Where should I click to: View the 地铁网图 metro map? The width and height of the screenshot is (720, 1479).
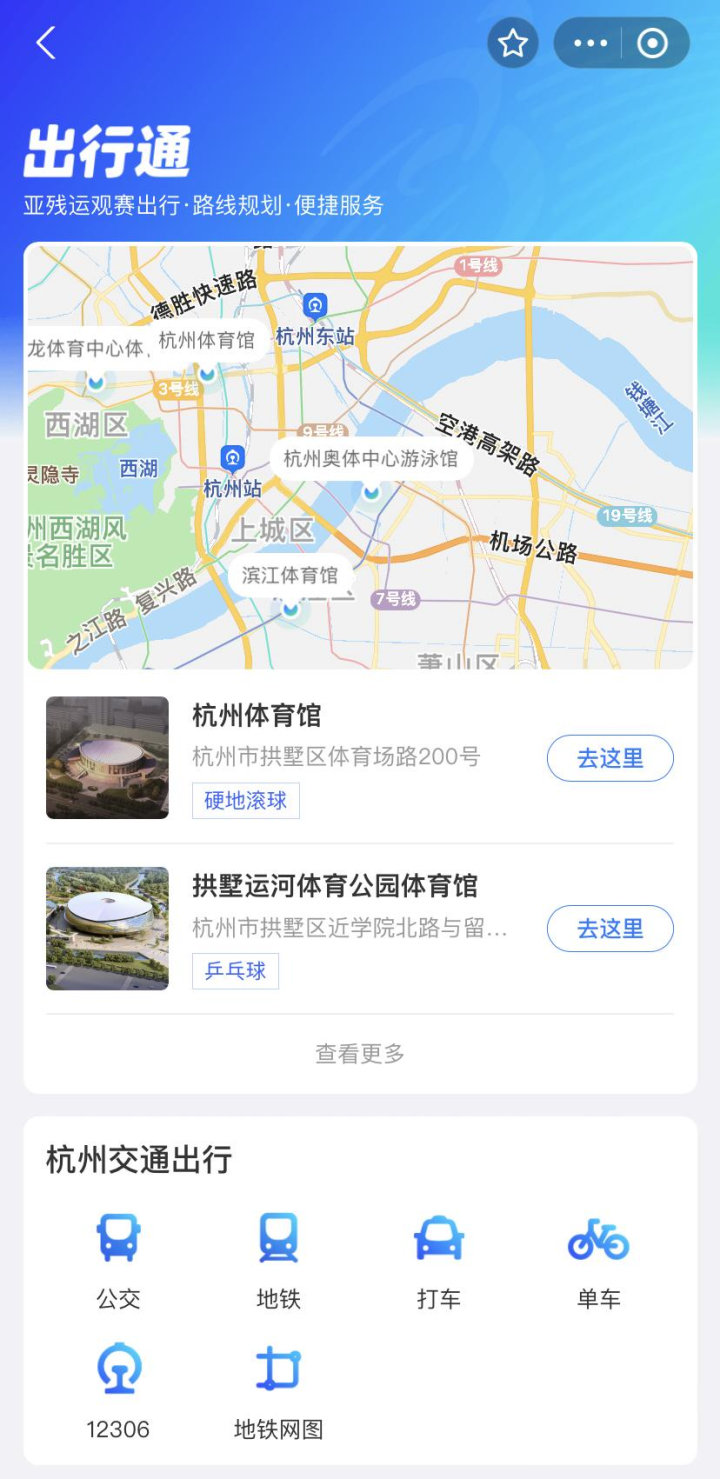click(x=279, y=1390)
